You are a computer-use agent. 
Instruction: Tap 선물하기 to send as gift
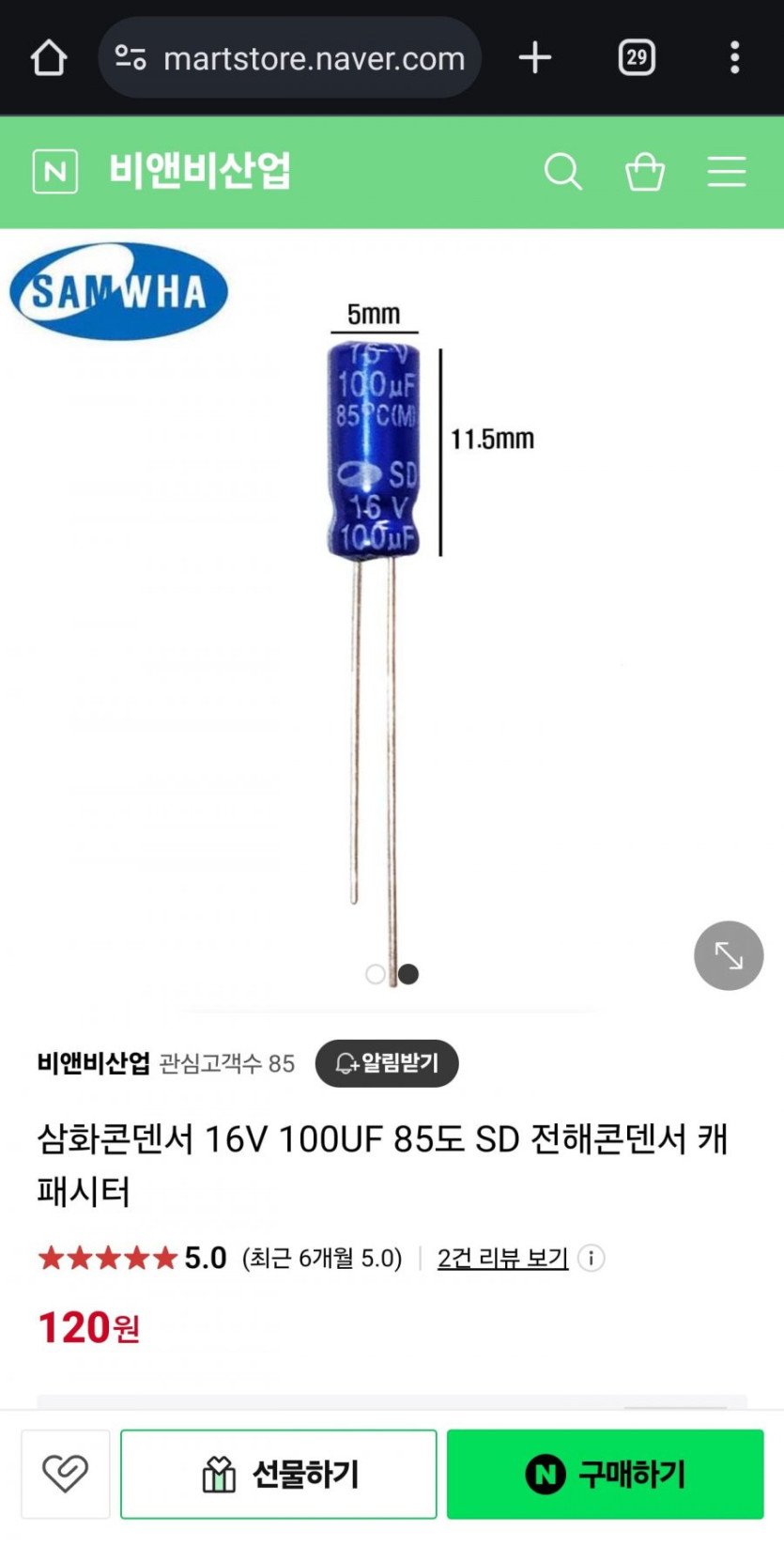[x=279, y=1474]
